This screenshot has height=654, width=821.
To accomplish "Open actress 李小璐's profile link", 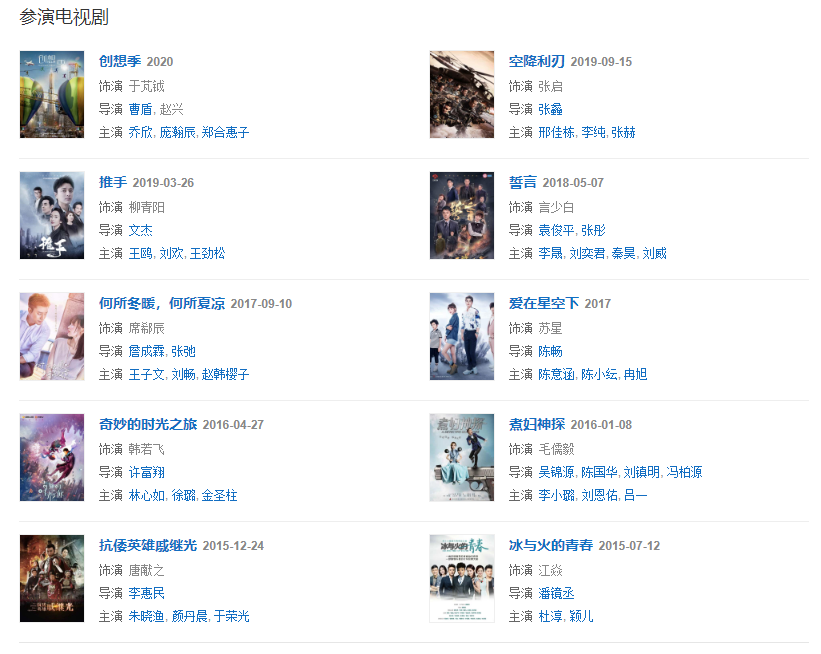I will click(x=557, y=496).
